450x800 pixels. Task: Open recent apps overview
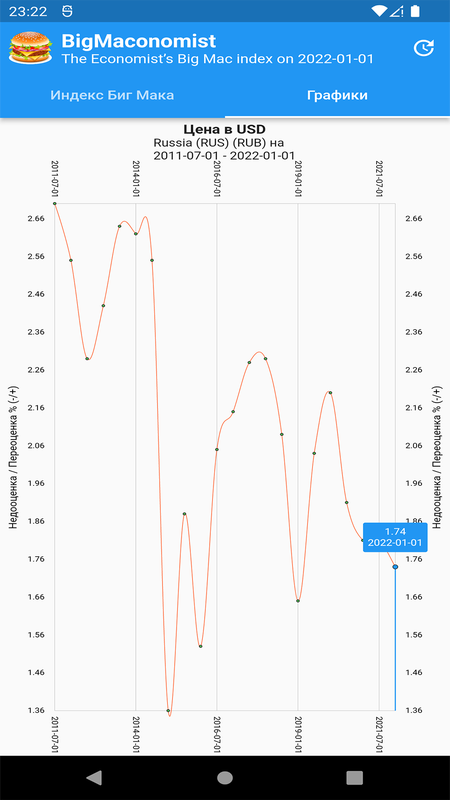355,778
